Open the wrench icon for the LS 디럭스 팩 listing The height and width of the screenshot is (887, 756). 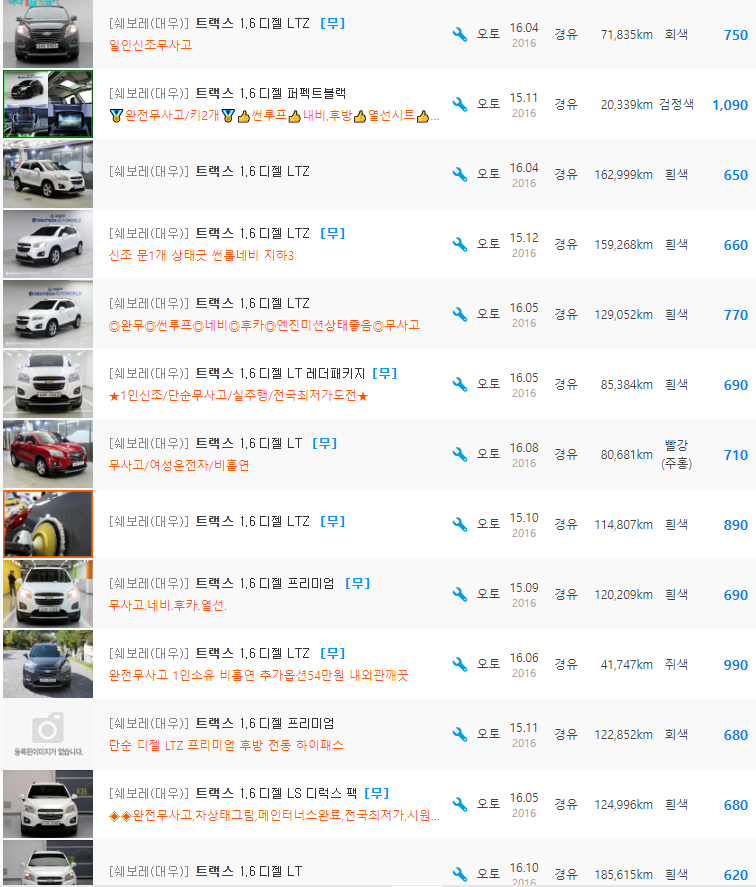point(460,804)
